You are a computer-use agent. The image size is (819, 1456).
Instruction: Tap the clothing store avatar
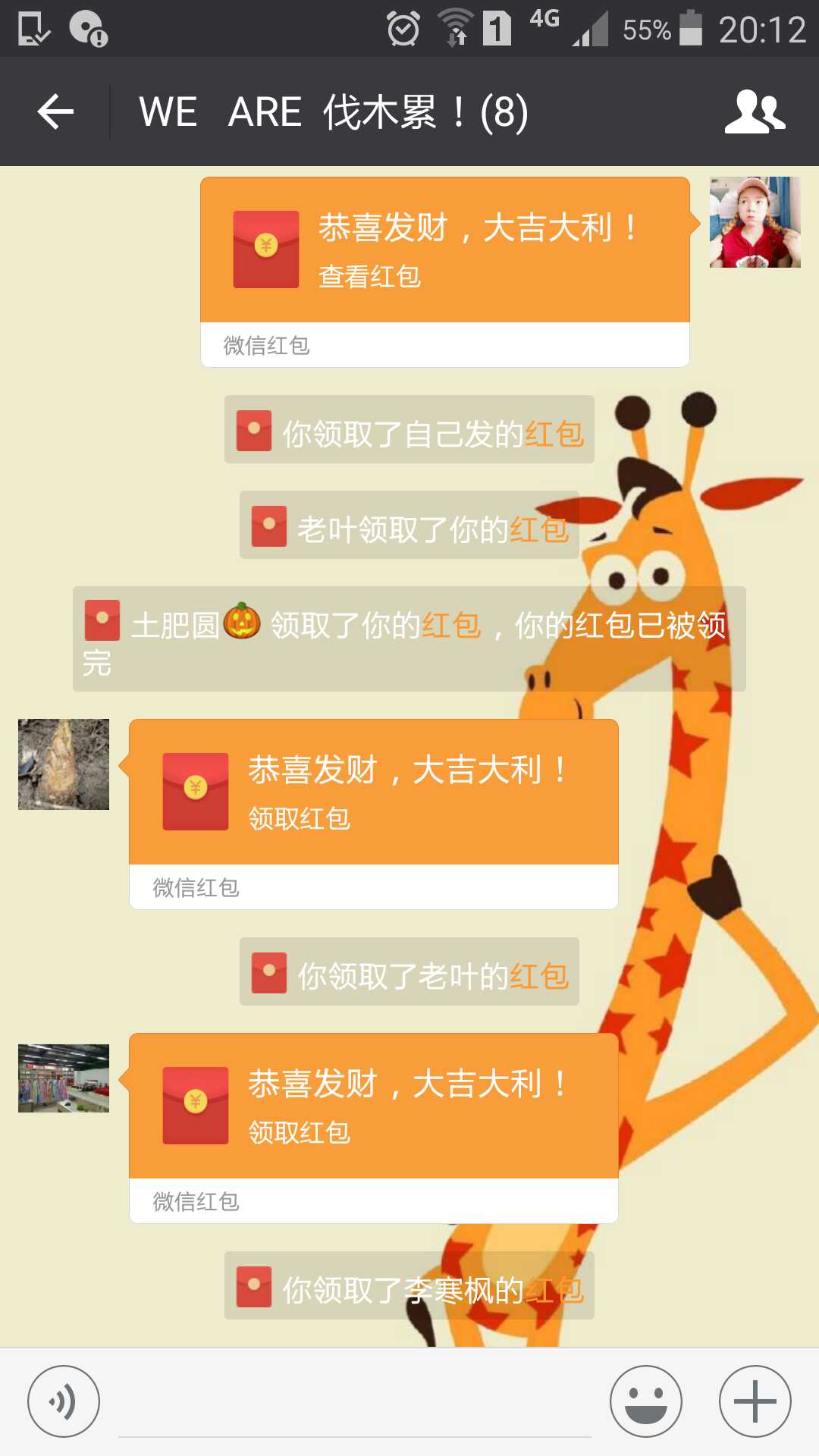[x=64, y=1078]
